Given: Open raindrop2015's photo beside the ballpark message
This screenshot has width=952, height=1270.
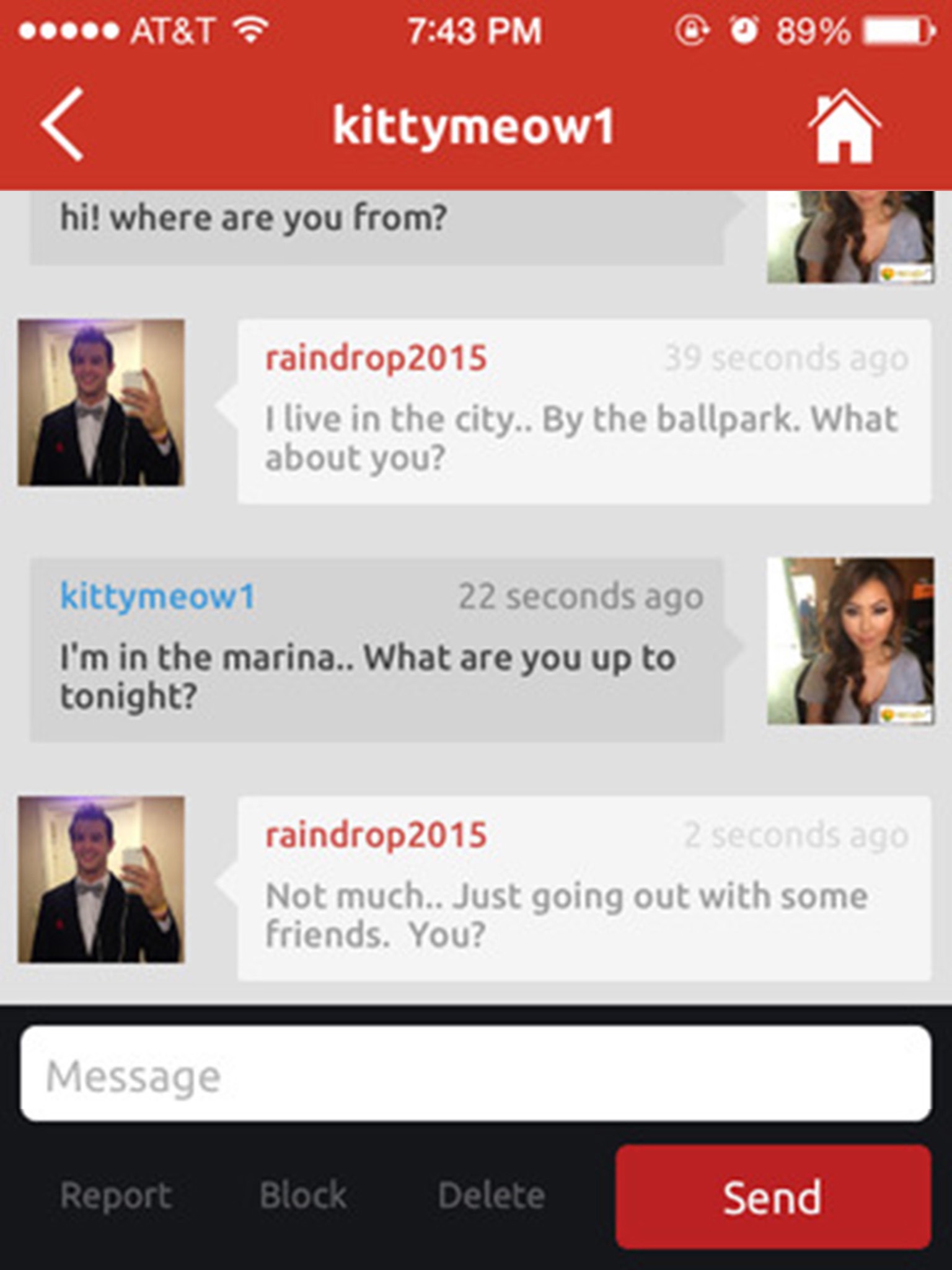Looking at the screenshot, I should click(x=101, y=402).
